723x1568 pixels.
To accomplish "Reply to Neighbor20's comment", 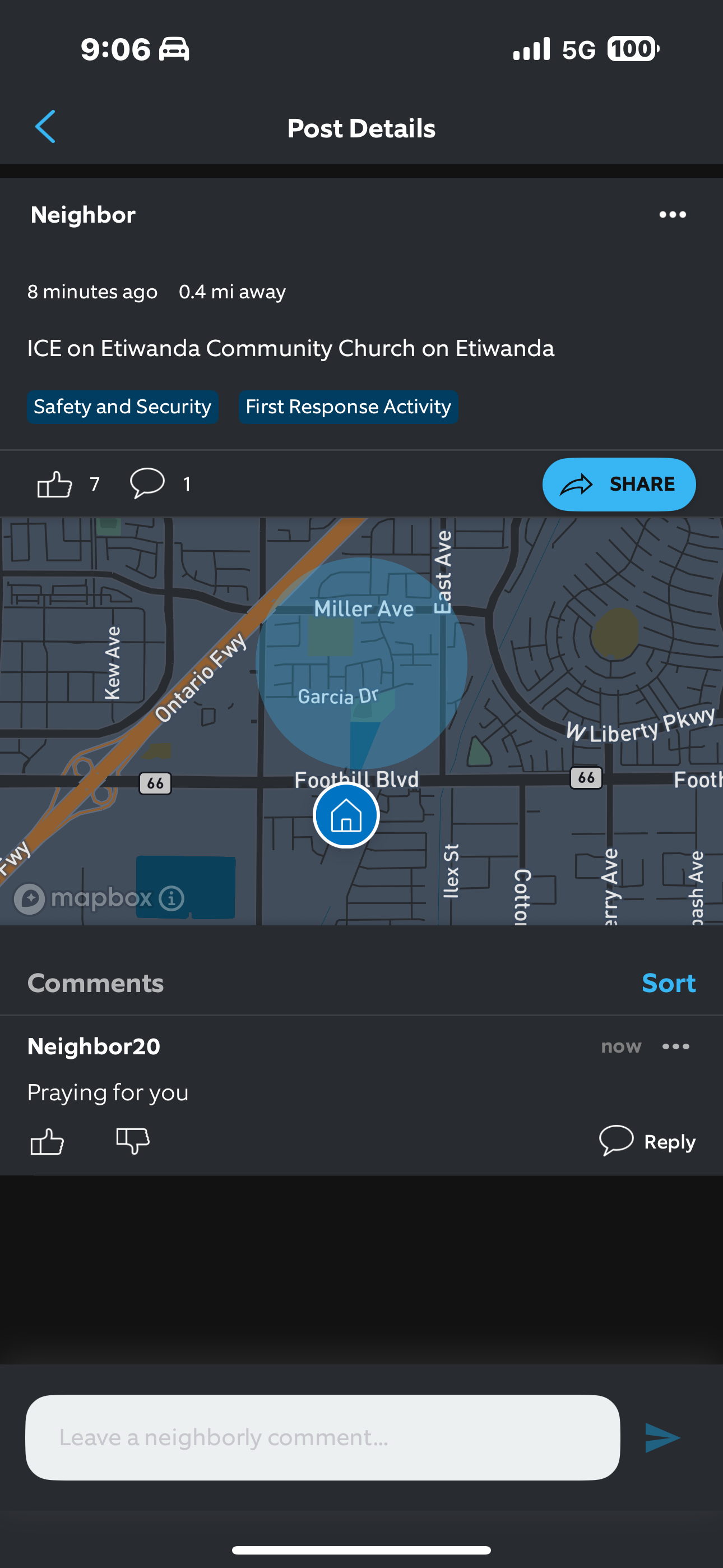I will (647, 1141).
